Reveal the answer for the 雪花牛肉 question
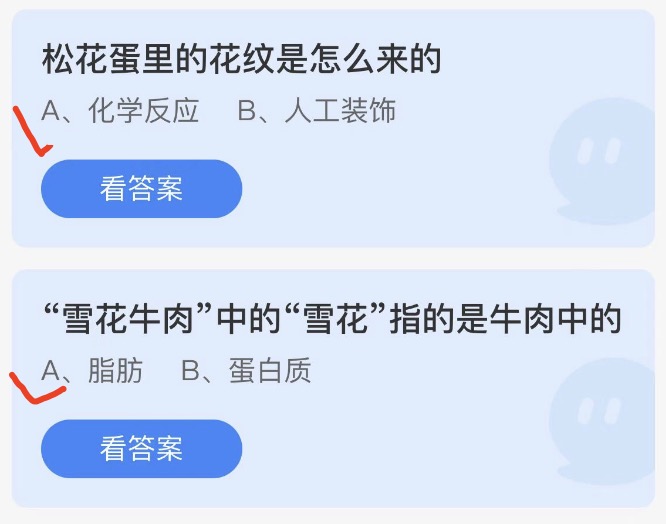666x524 pixels. [x=141, y=448]
